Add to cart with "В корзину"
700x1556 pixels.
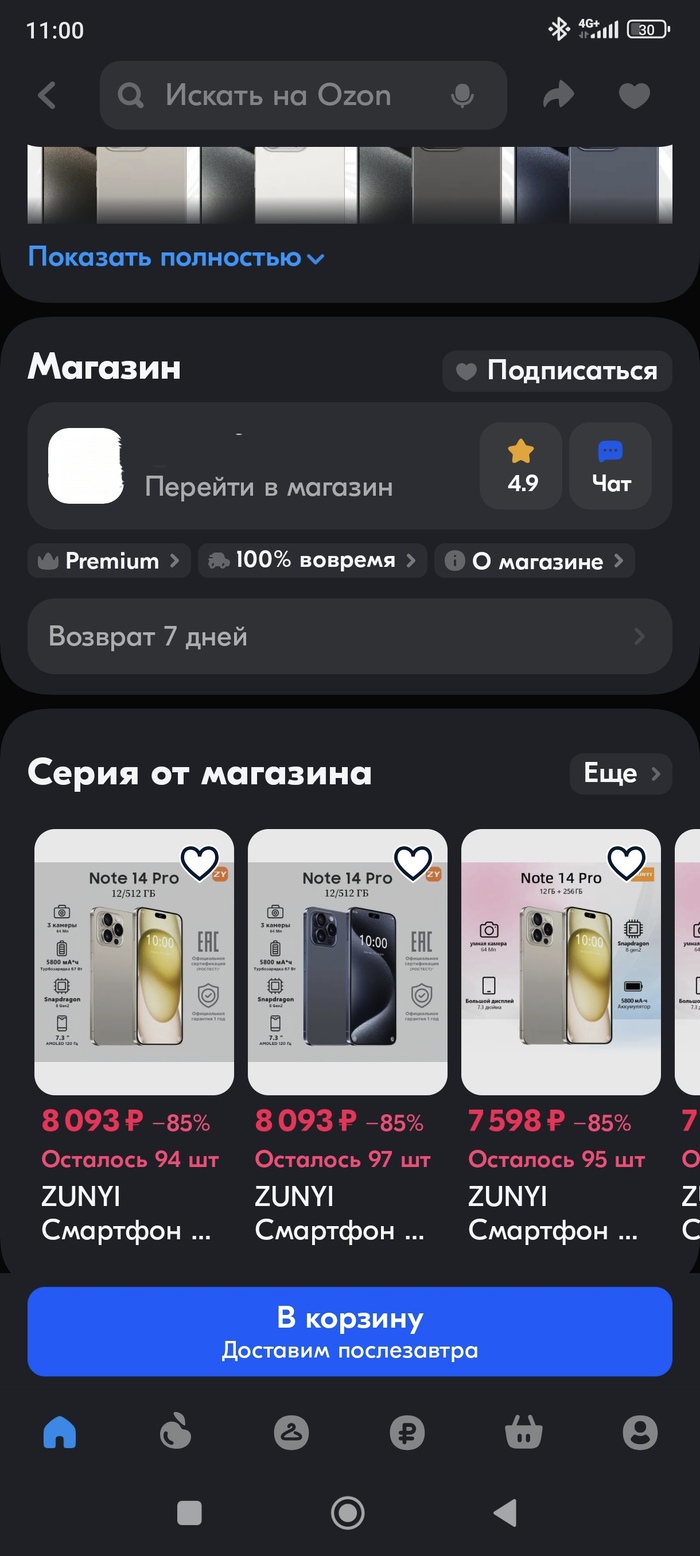tap(349, 1331)
